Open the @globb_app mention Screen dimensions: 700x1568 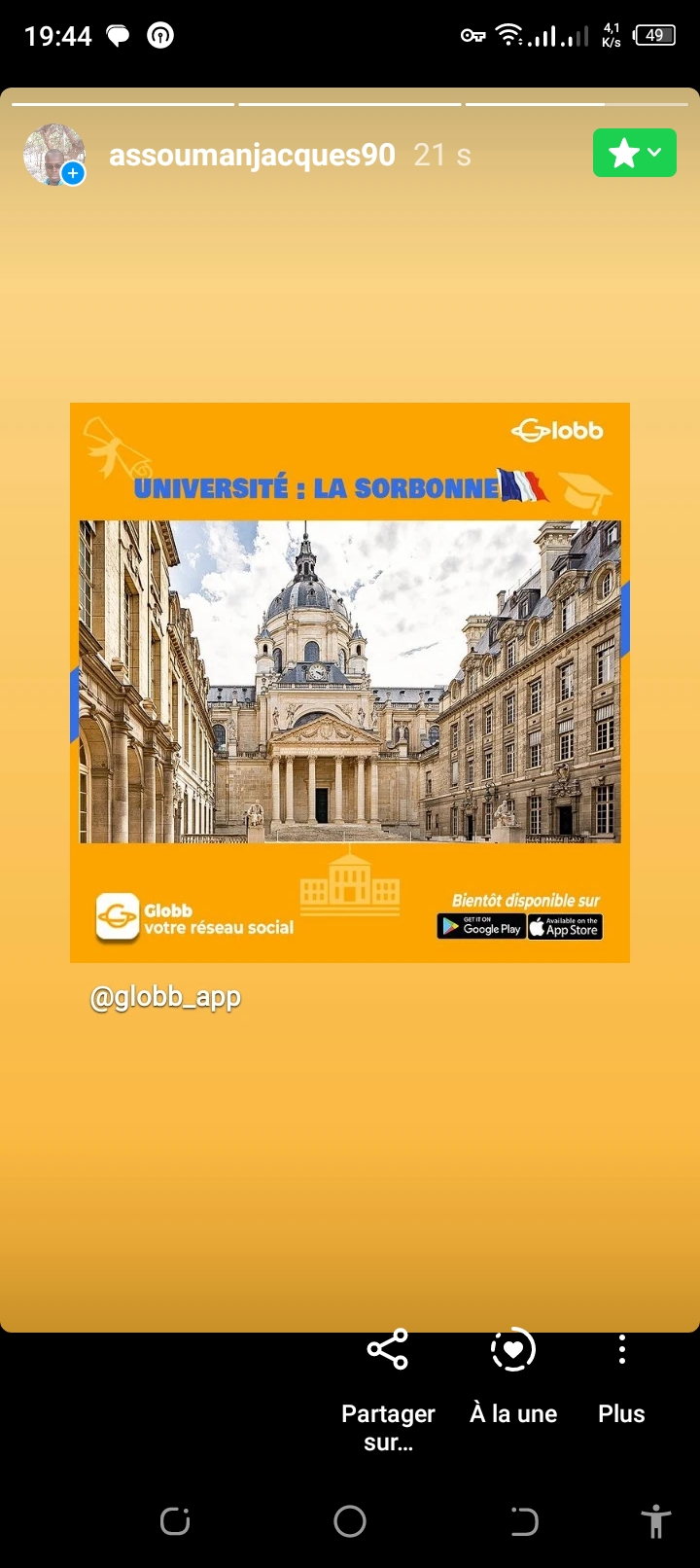coord(165,997)
